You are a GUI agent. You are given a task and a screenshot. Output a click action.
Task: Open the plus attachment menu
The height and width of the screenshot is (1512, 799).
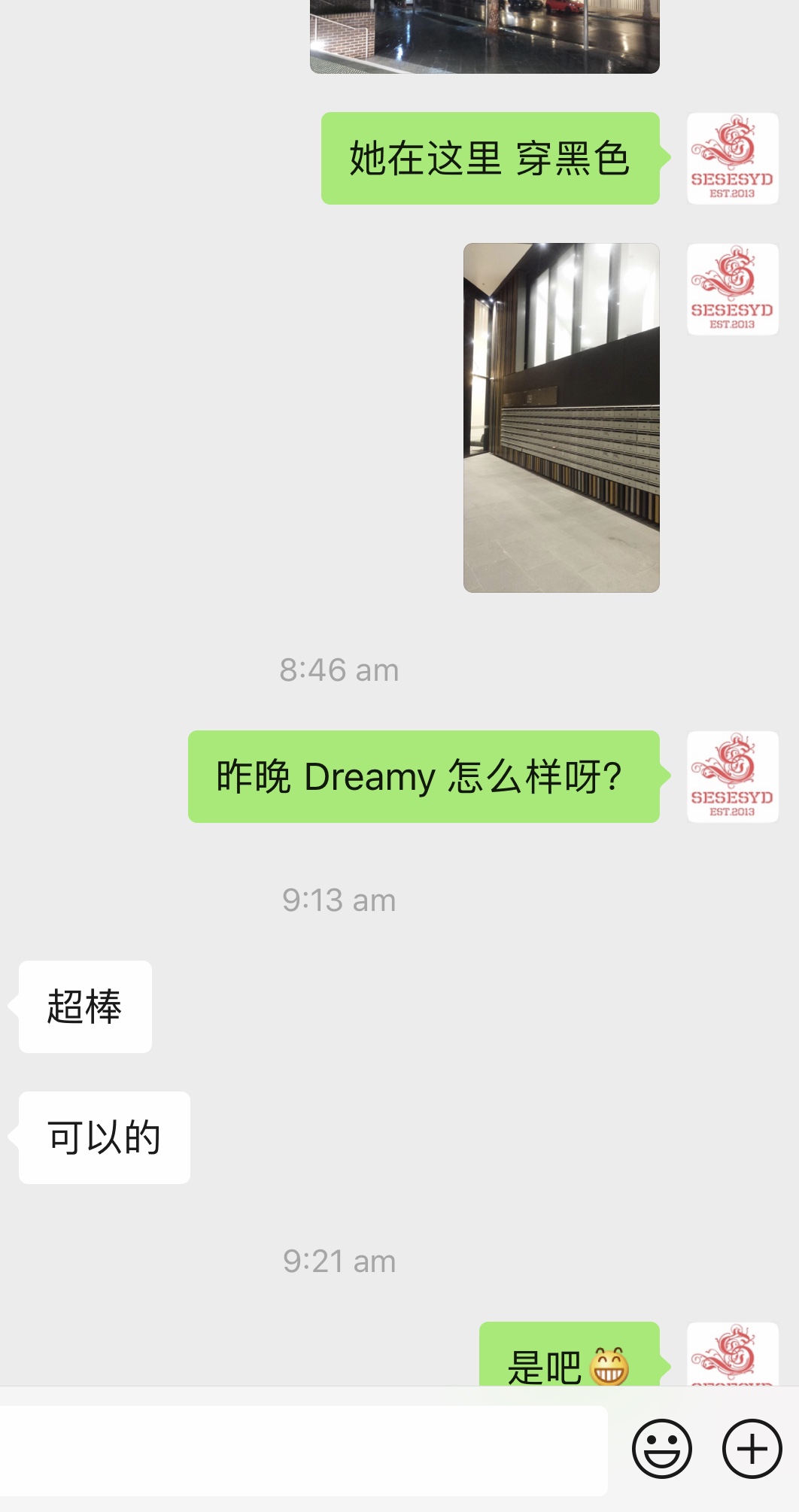[752, 1449]
